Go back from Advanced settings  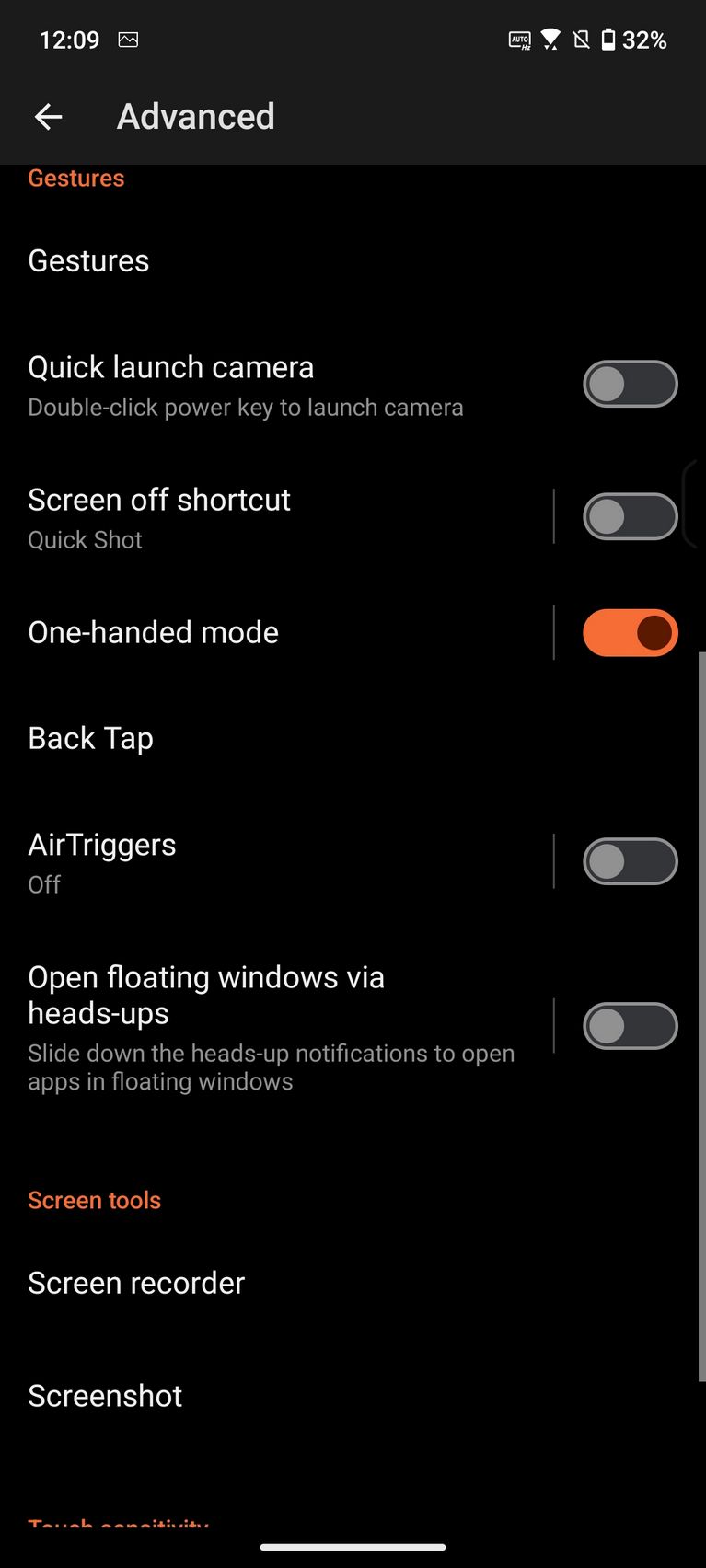[x=48, y=117]
